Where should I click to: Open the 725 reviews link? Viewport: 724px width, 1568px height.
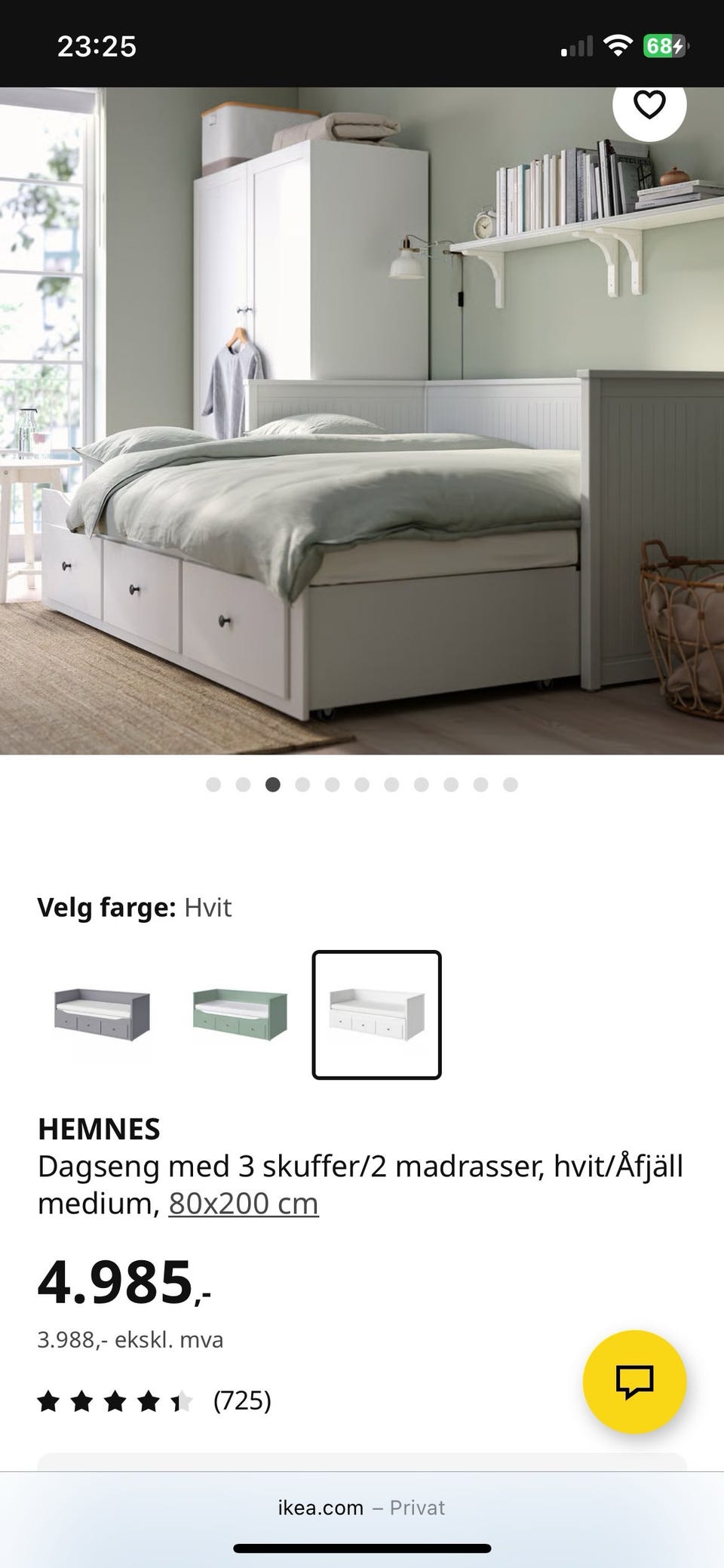pyautogui.click(x=242, y=1402)
